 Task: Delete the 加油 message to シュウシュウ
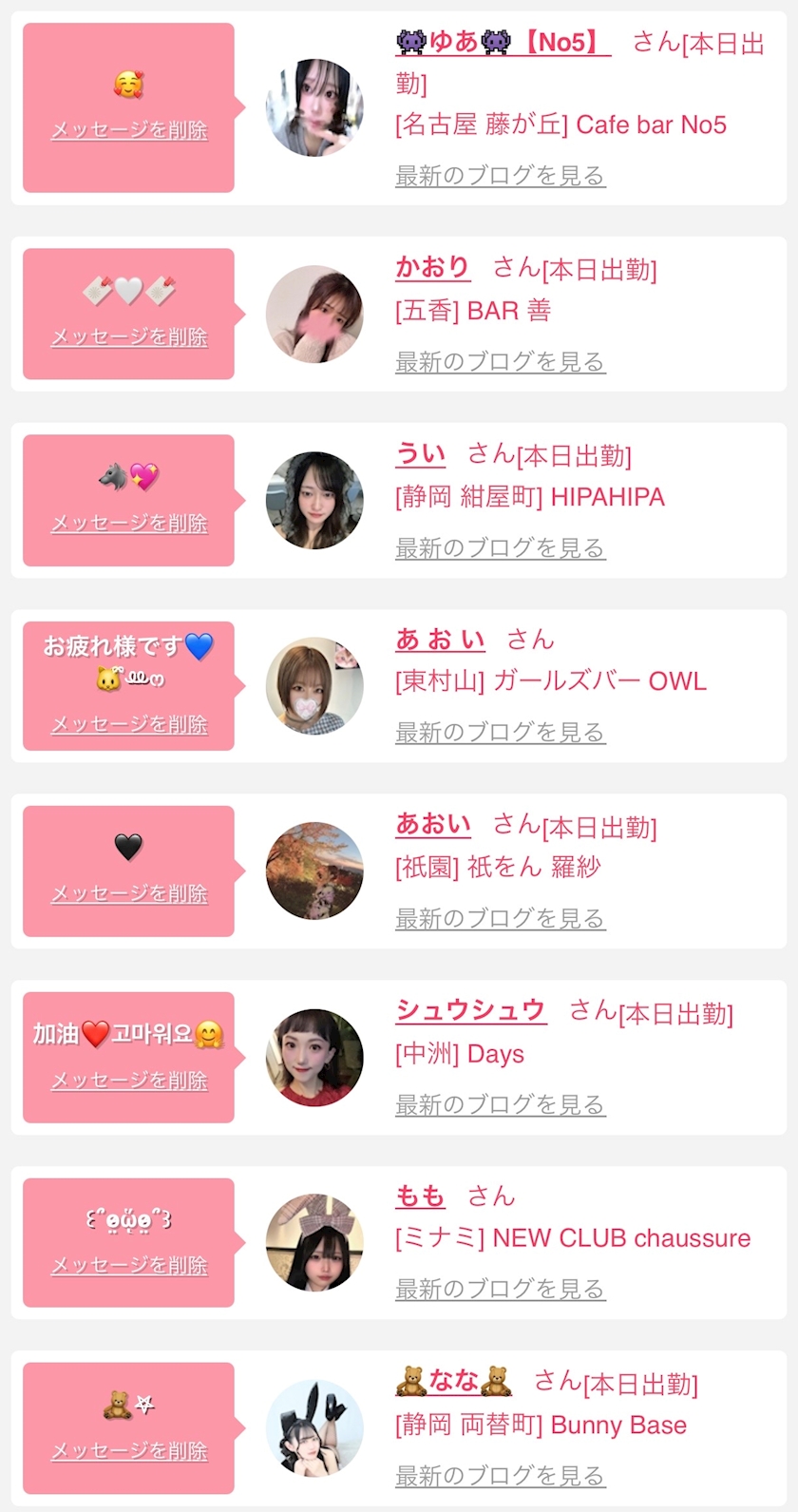click(129, 1081)
